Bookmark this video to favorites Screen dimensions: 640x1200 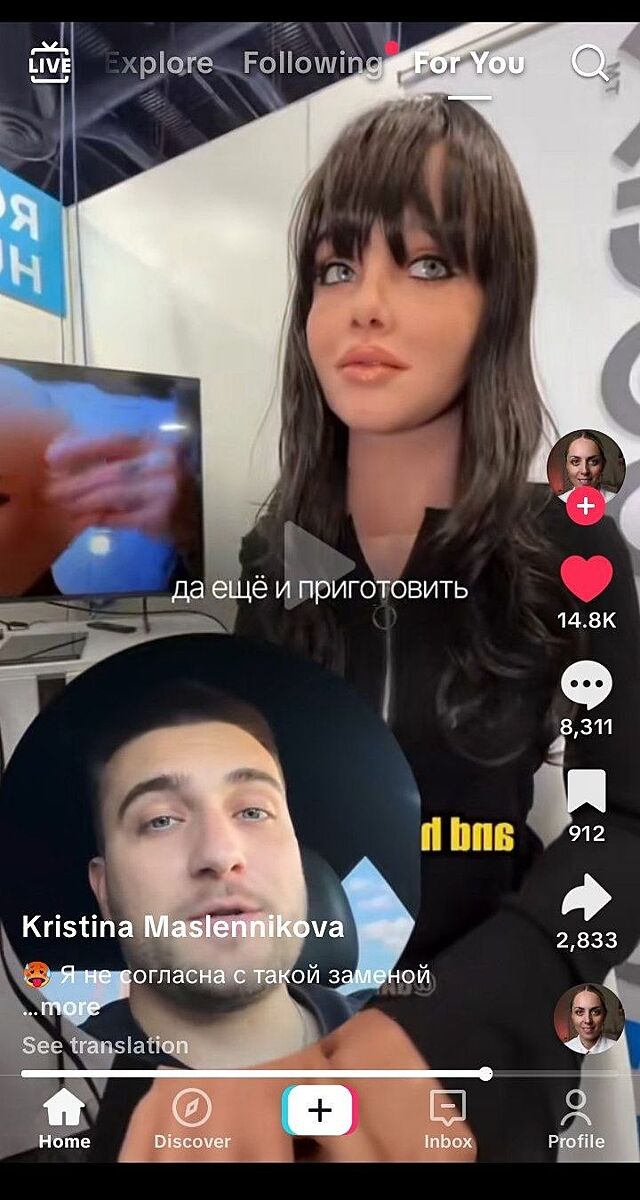pyautogui.click(x=586, y=792)
